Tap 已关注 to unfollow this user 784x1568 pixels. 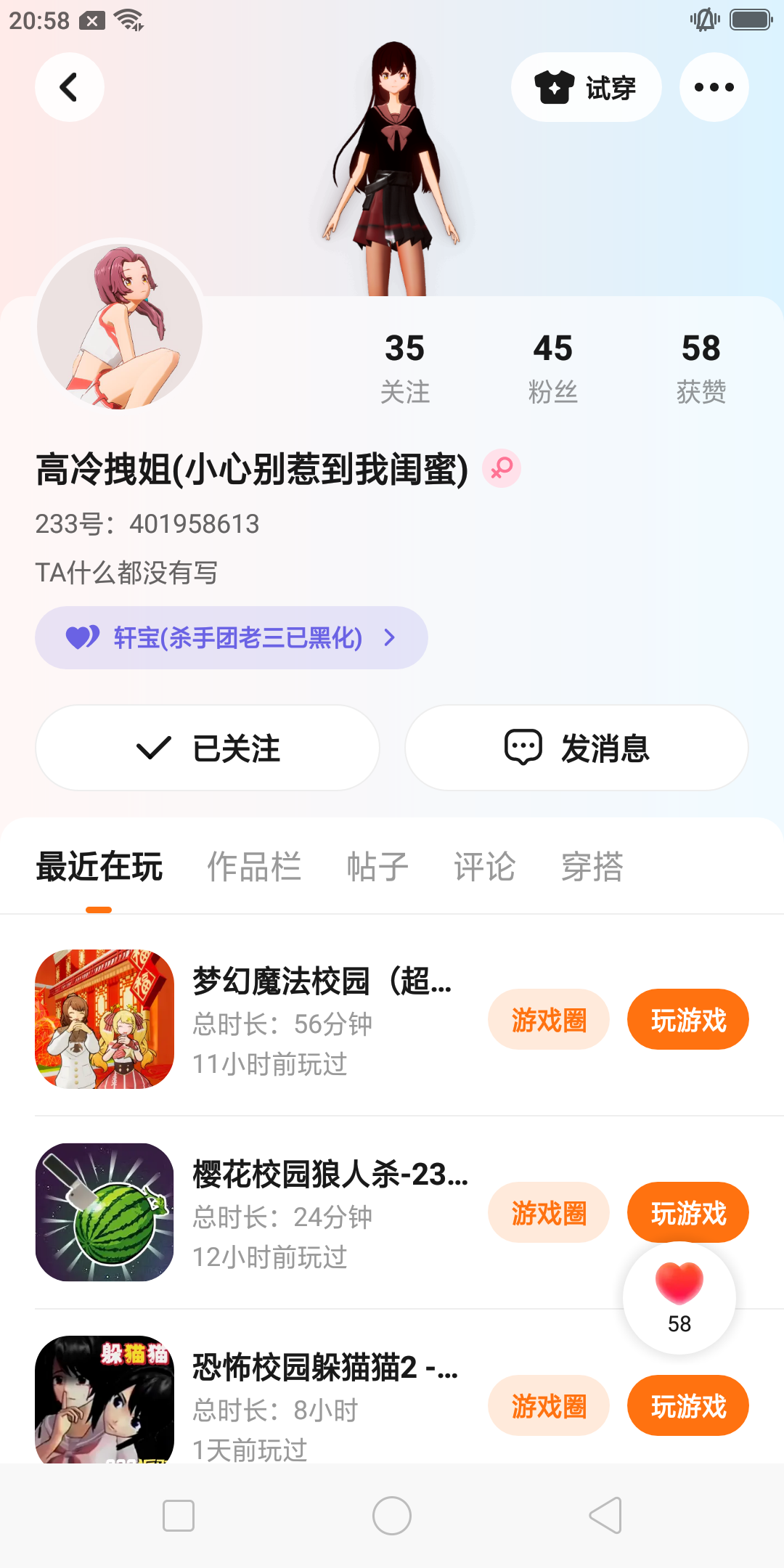[x=208, y=748]
